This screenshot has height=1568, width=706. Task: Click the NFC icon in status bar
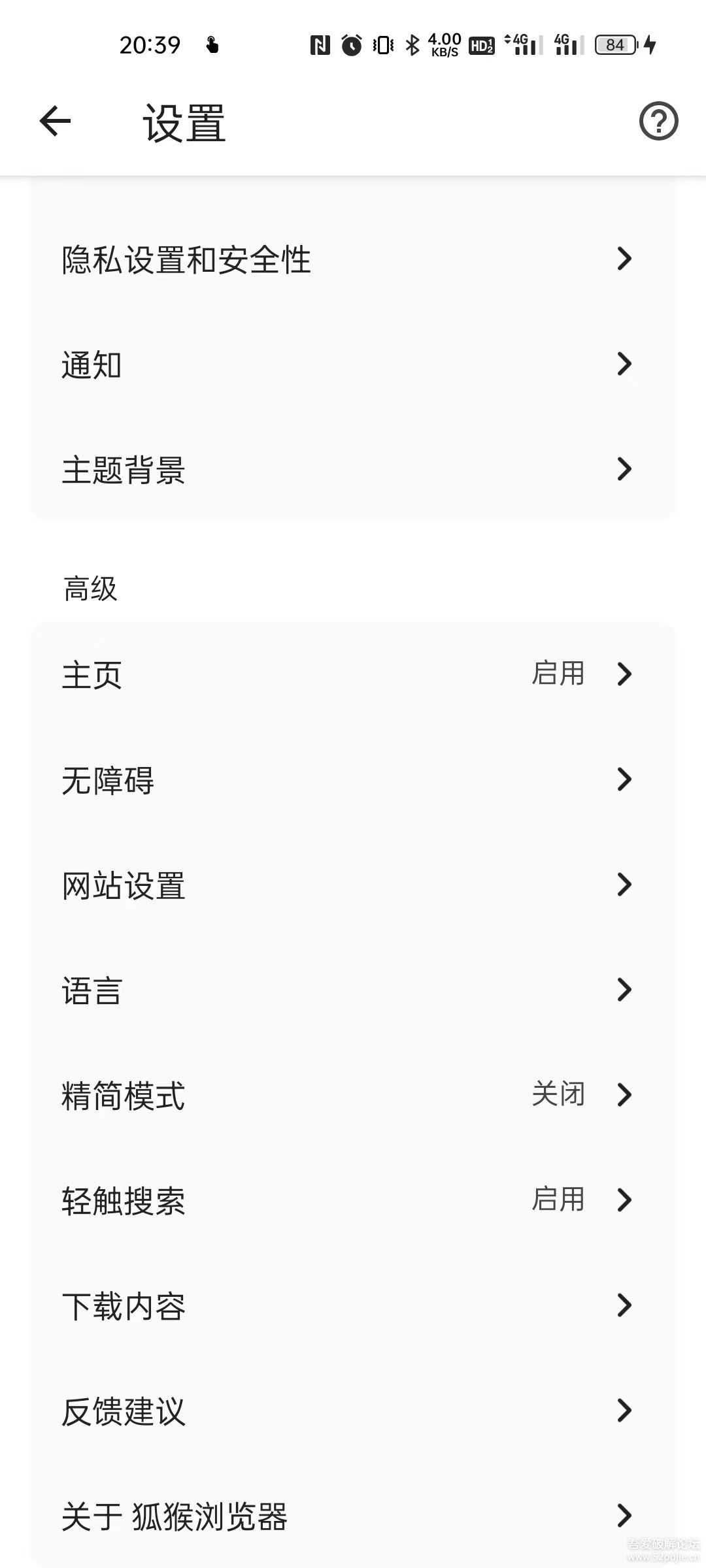(x=320, y=44)
